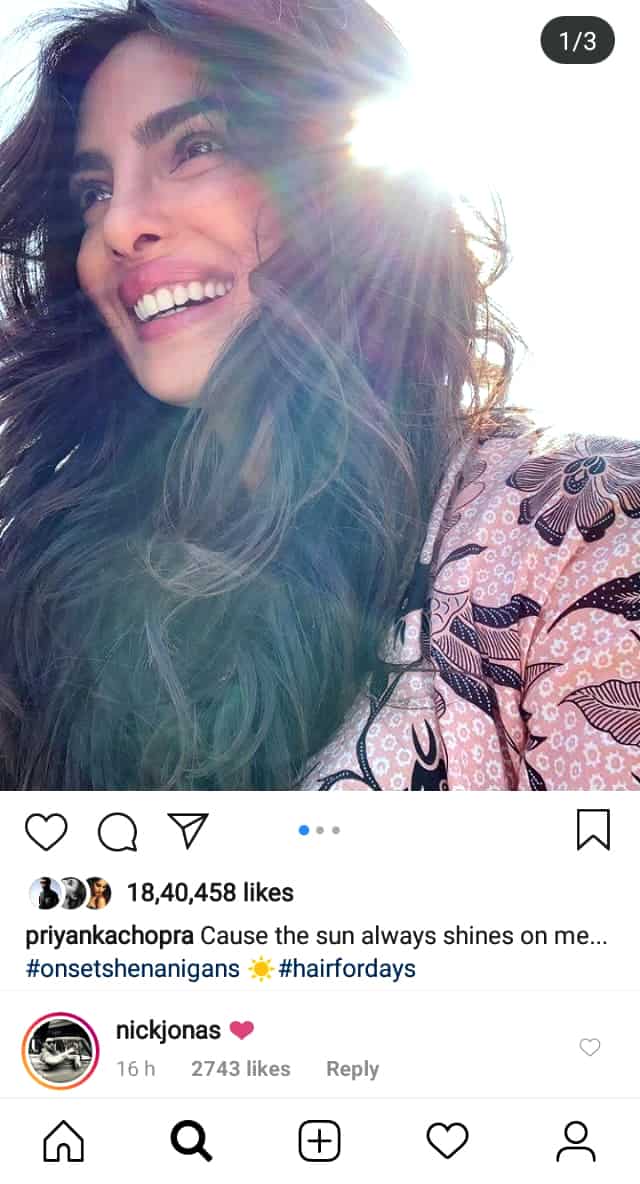Like the priyankachopra post

coord(46,832)
